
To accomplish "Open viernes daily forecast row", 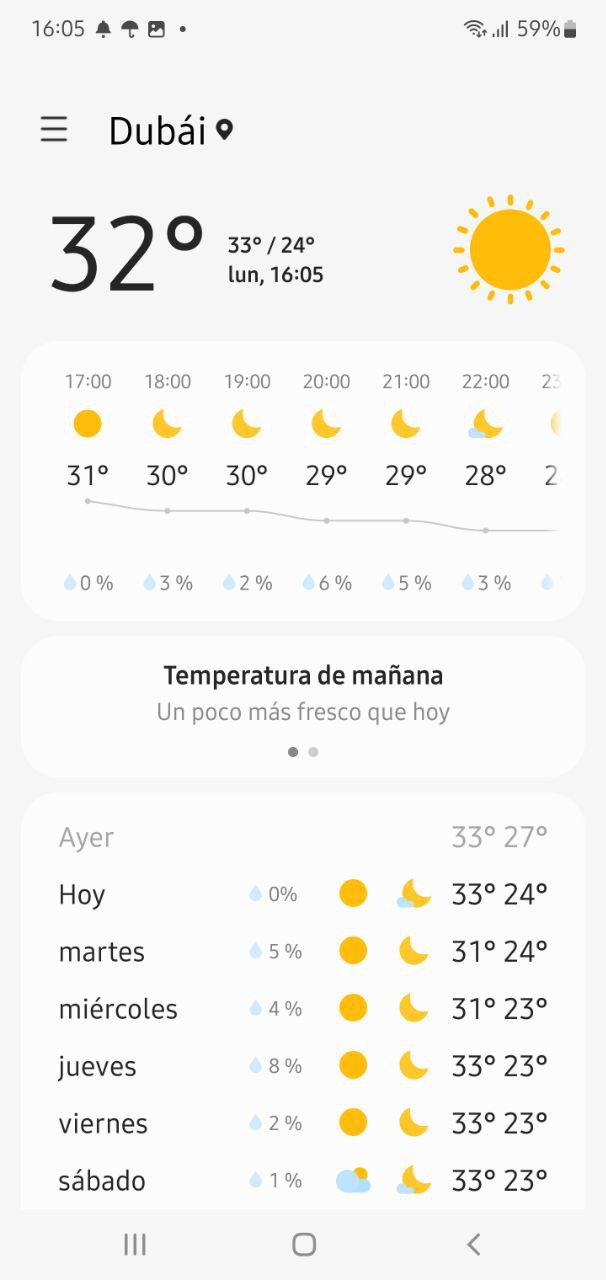I will (x=302, y=1123).
